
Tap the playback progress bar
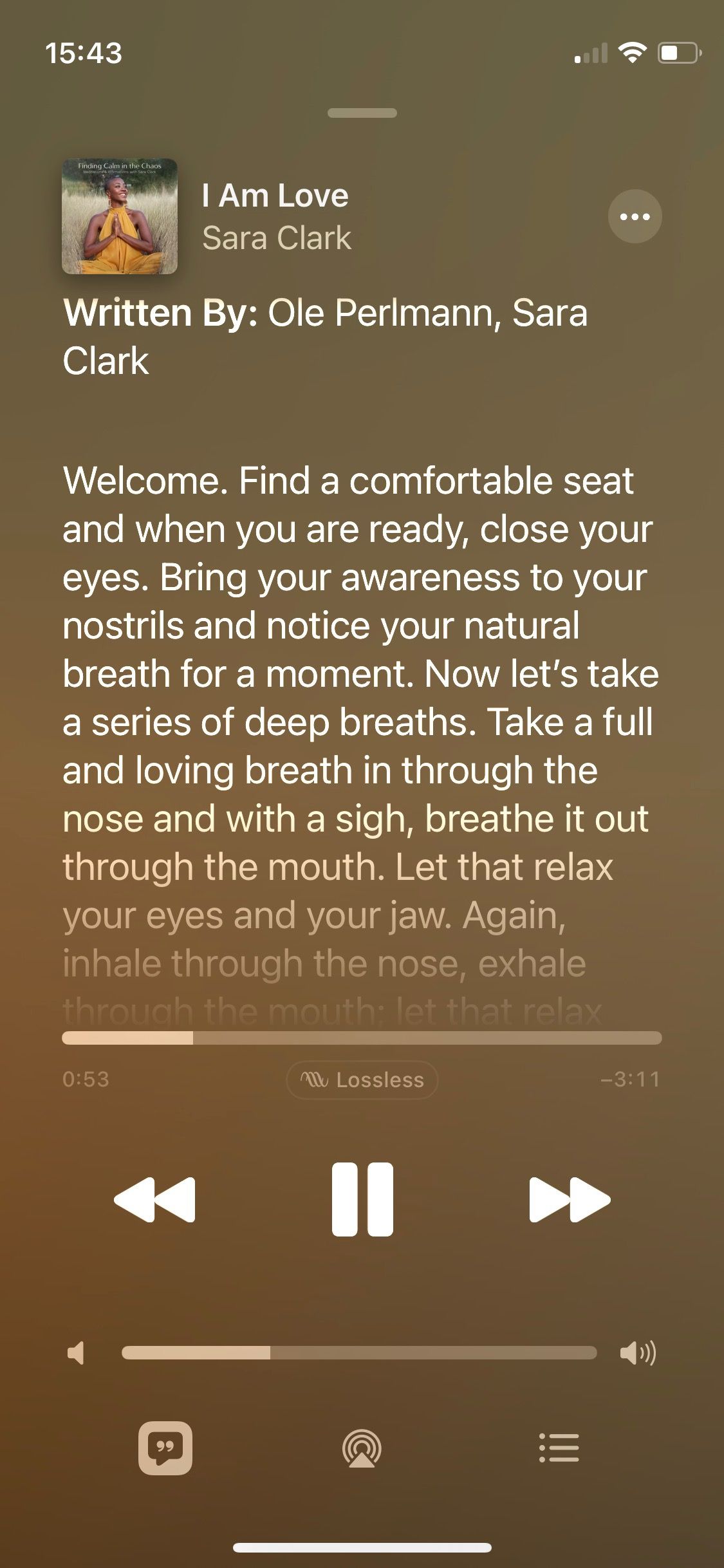coord(362,1038)
